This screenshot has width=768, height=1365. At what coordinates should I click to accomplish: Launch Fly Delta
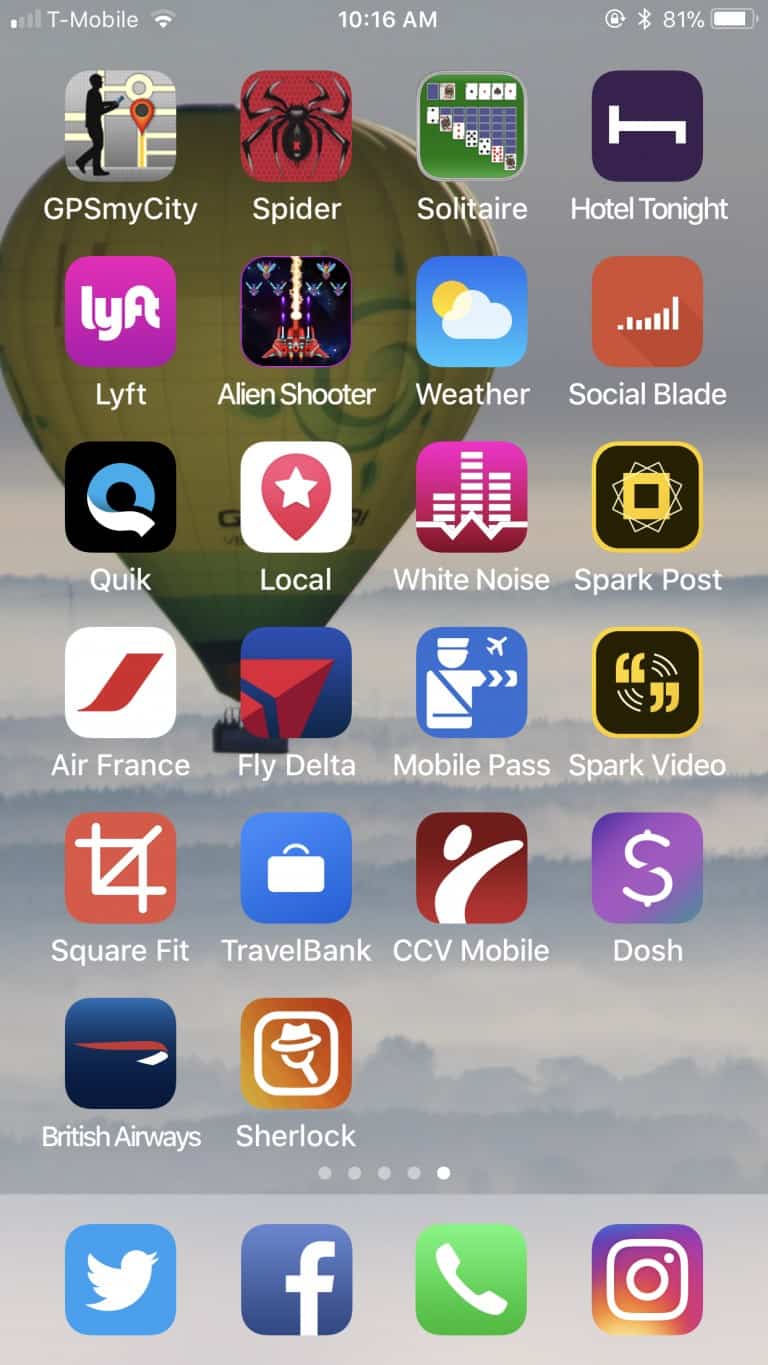296,682
